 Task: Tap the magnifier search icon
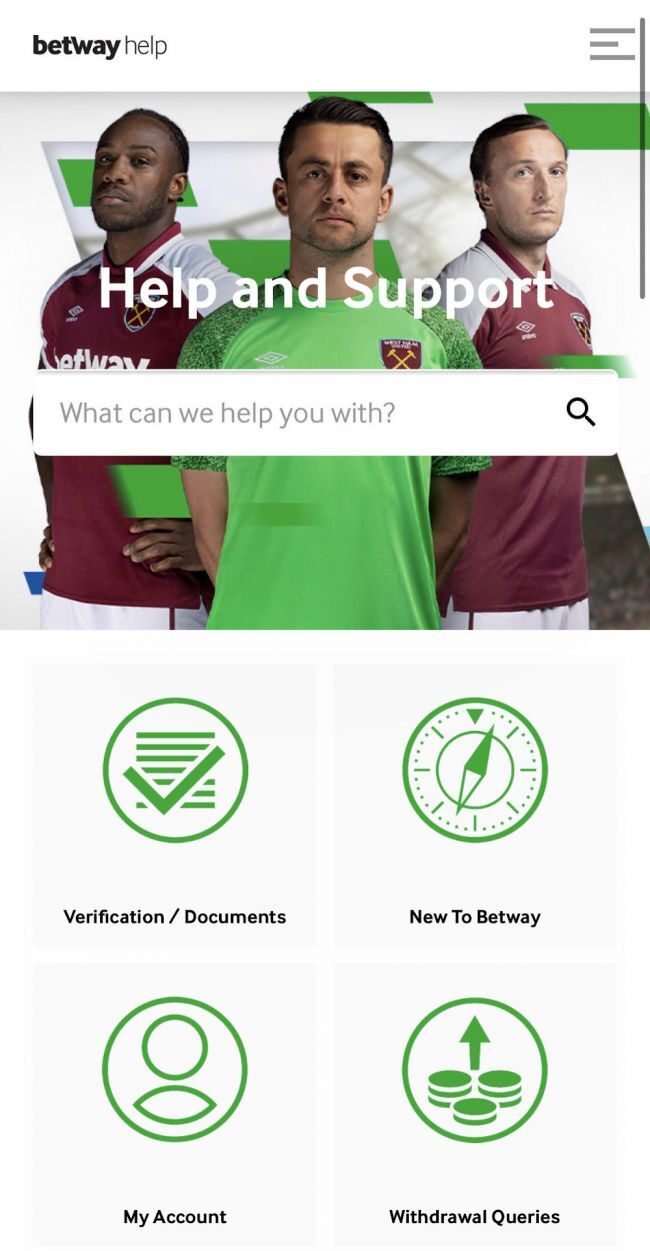(x=581, y=412)
